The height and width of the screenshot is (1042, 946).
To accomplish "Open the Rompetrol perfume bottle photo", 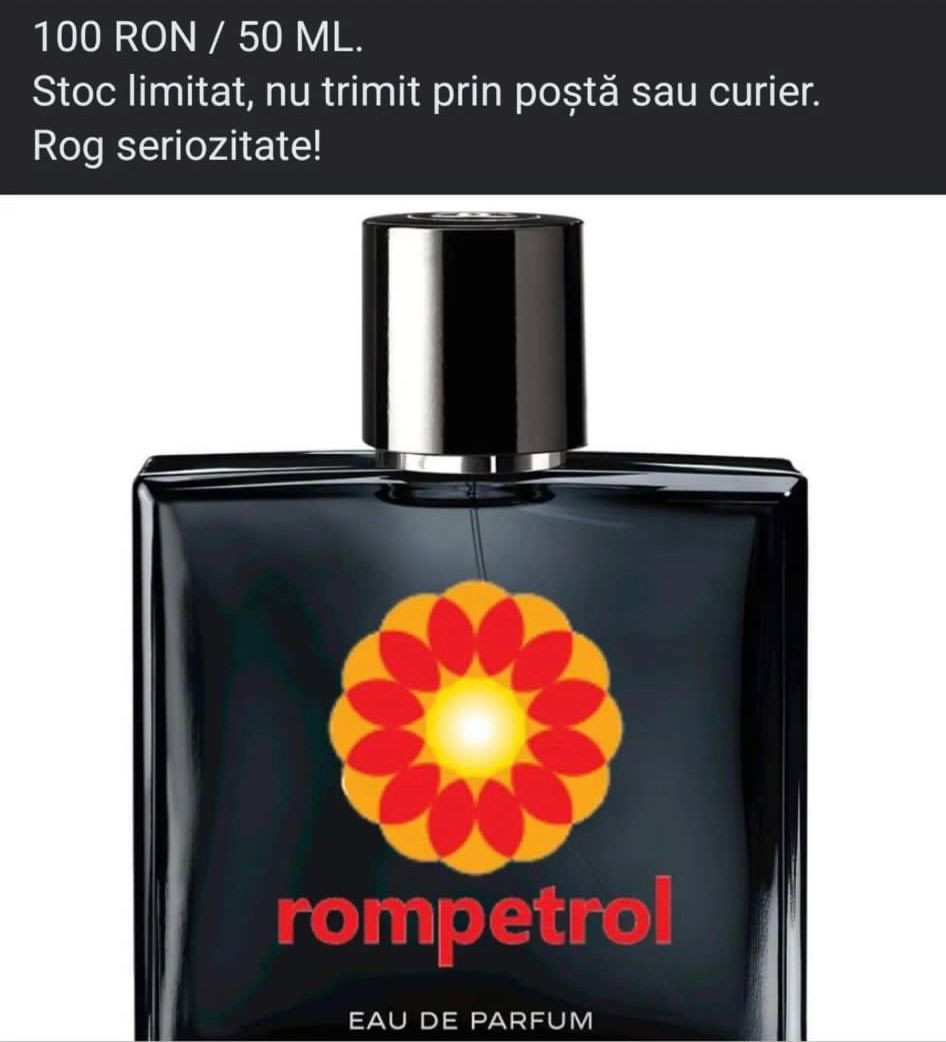I will 473,620.
